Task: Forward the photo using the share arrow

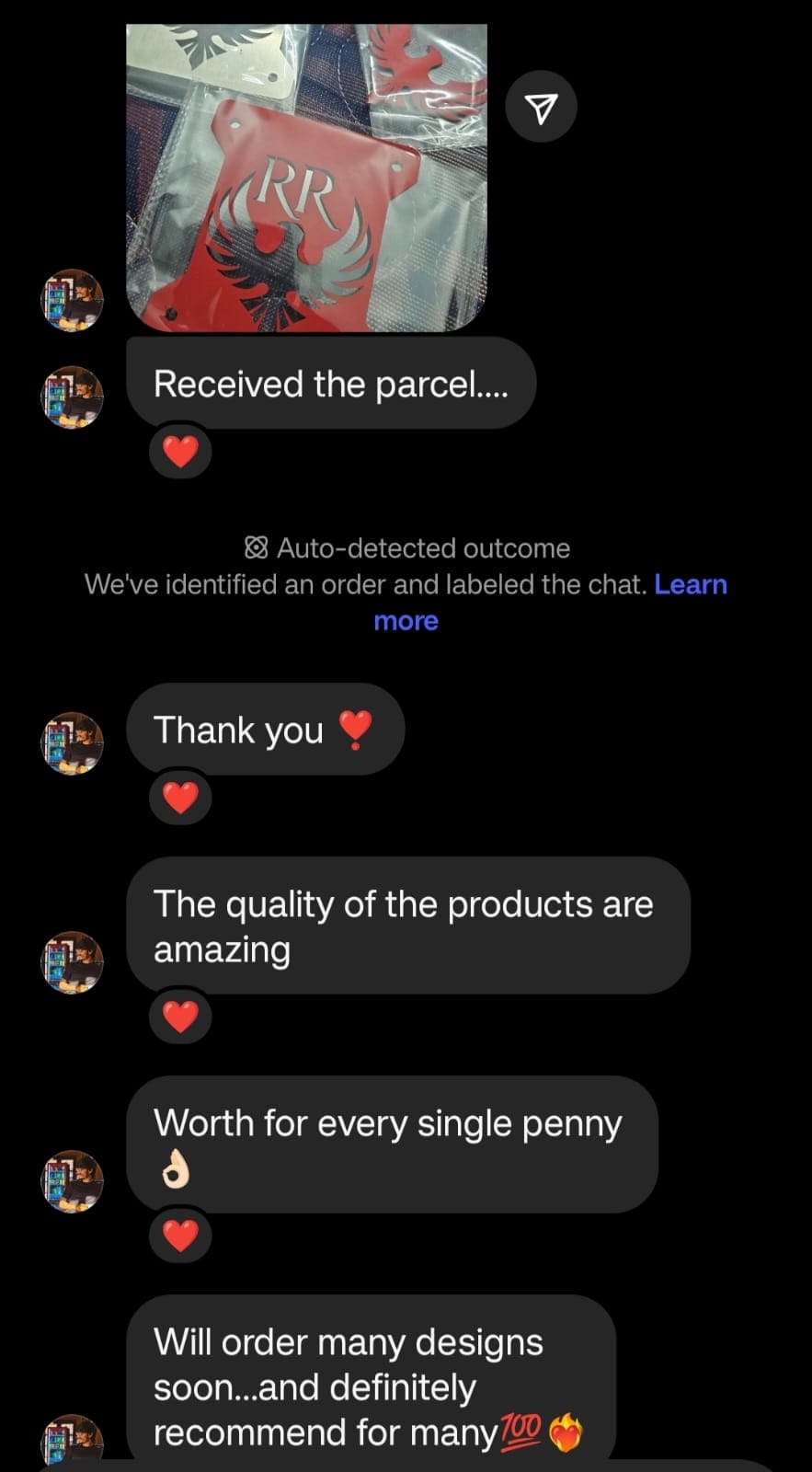Action: click(x=542, y=107)
